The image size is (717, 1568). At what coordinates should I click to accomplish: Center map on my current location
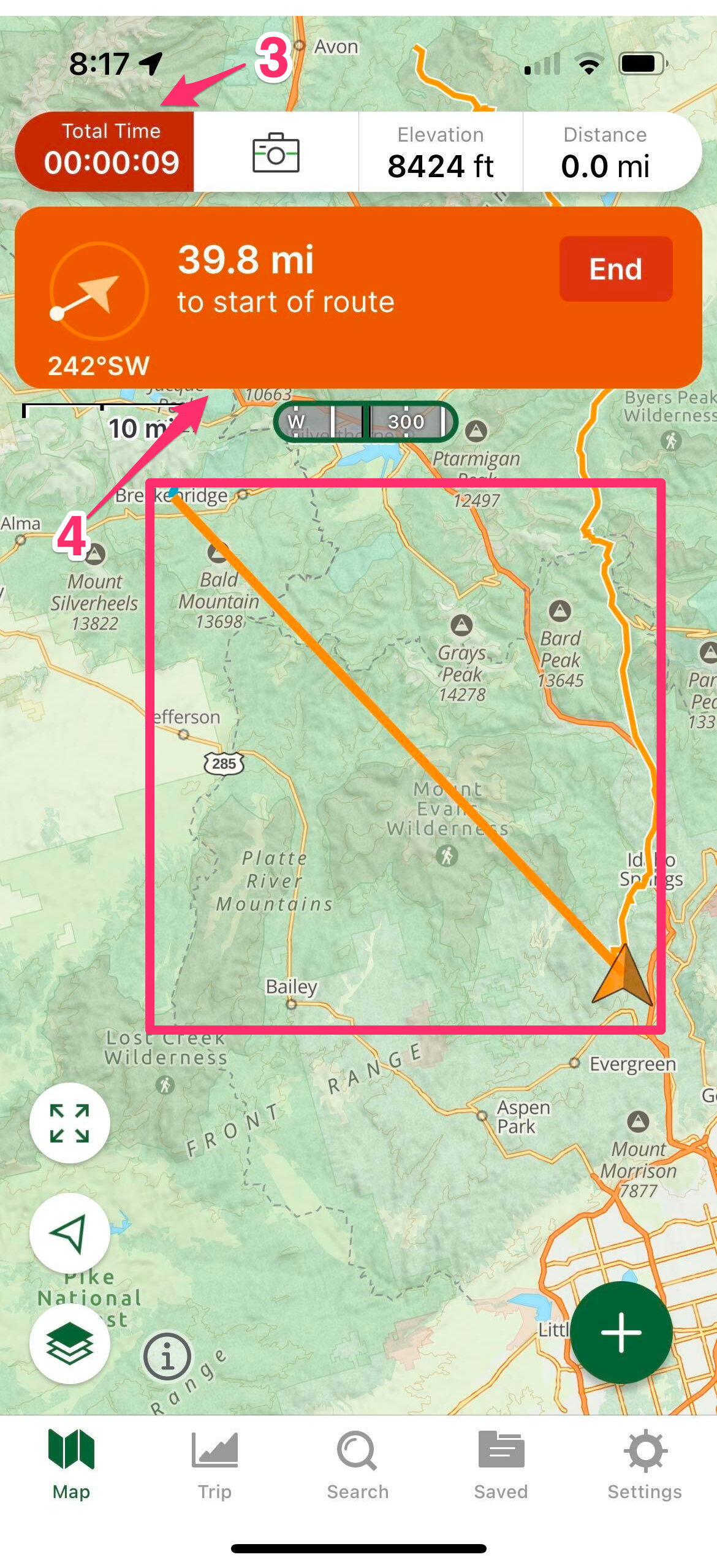(x=70, y=1233)
